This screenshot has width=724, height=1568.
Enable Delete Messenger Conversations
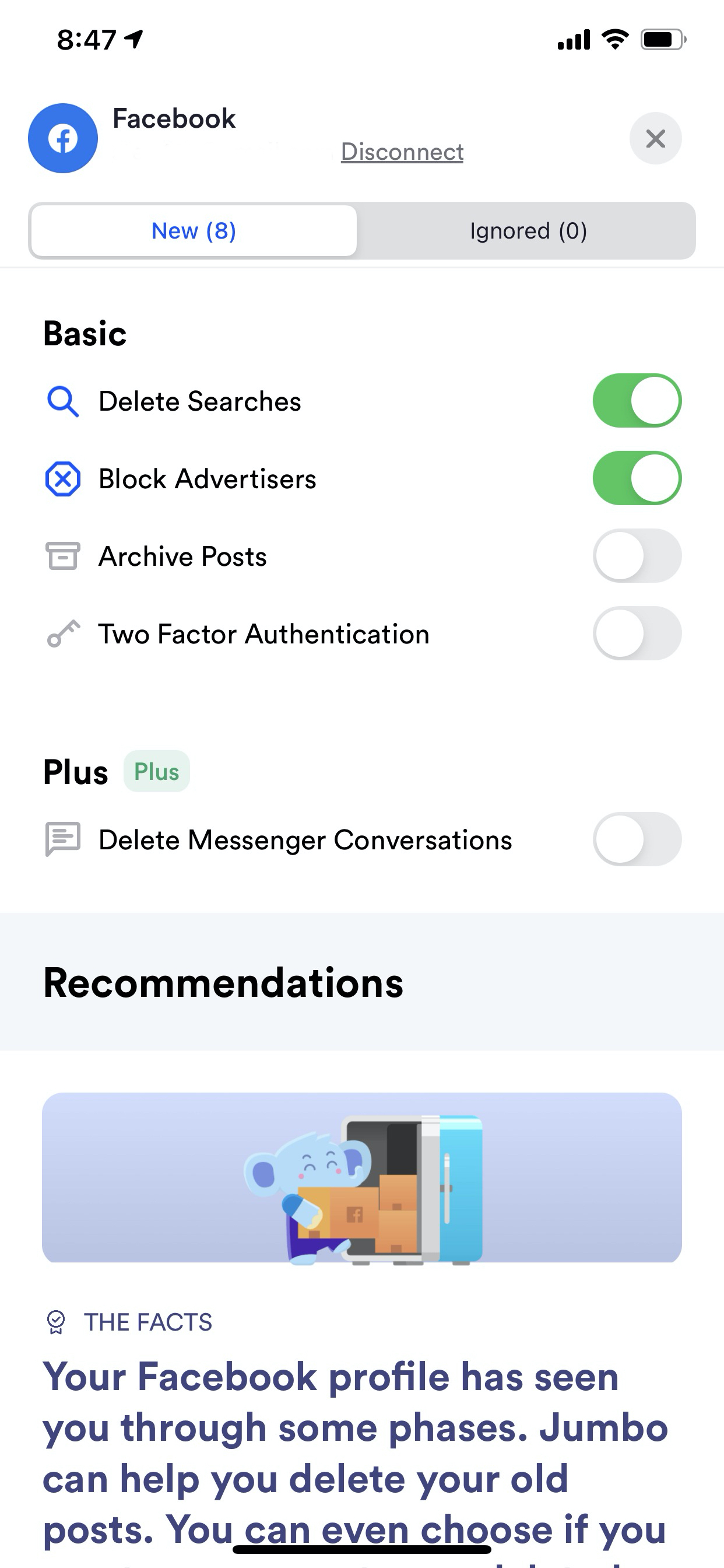(x=637, y=839)
